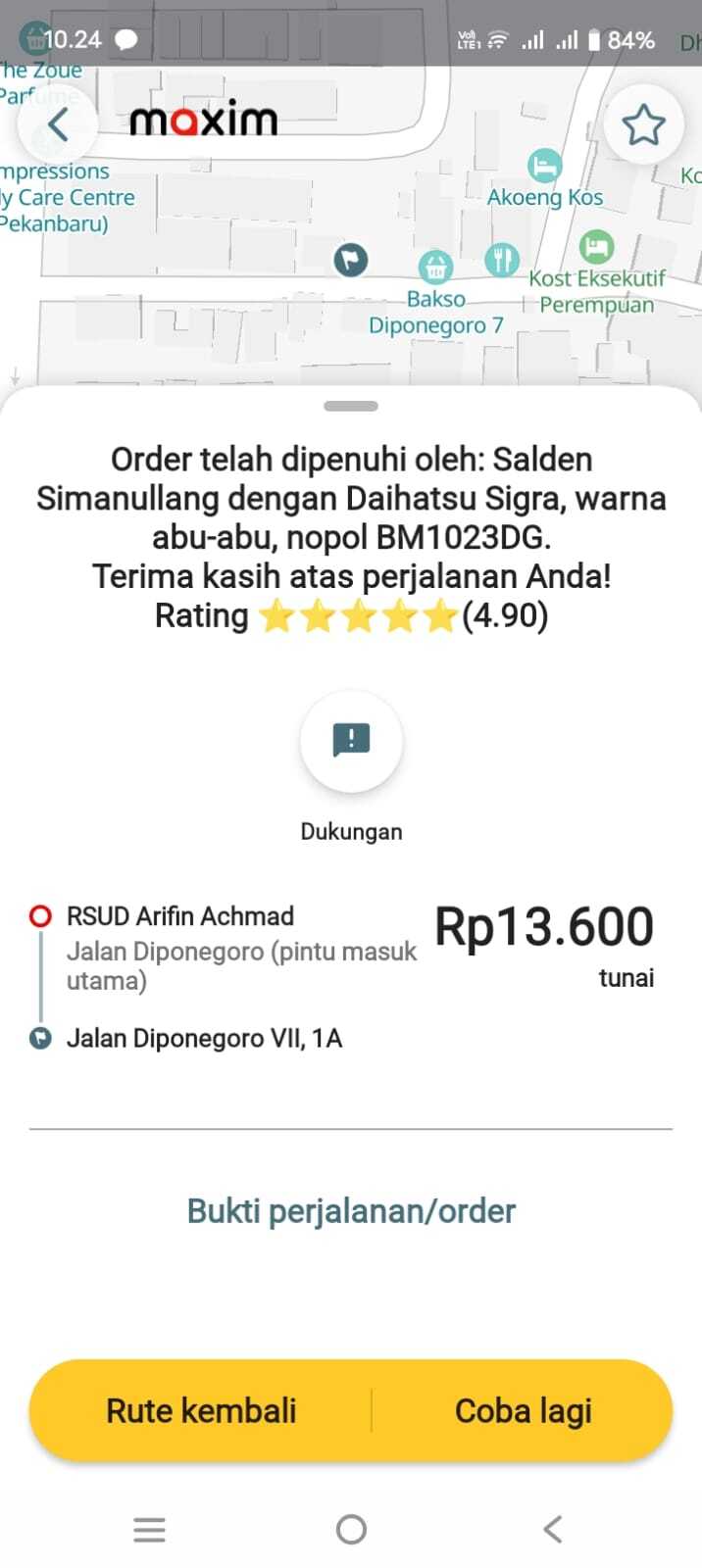Select Rute kembali
The image size is (702, 1568).
point(201,1411)
